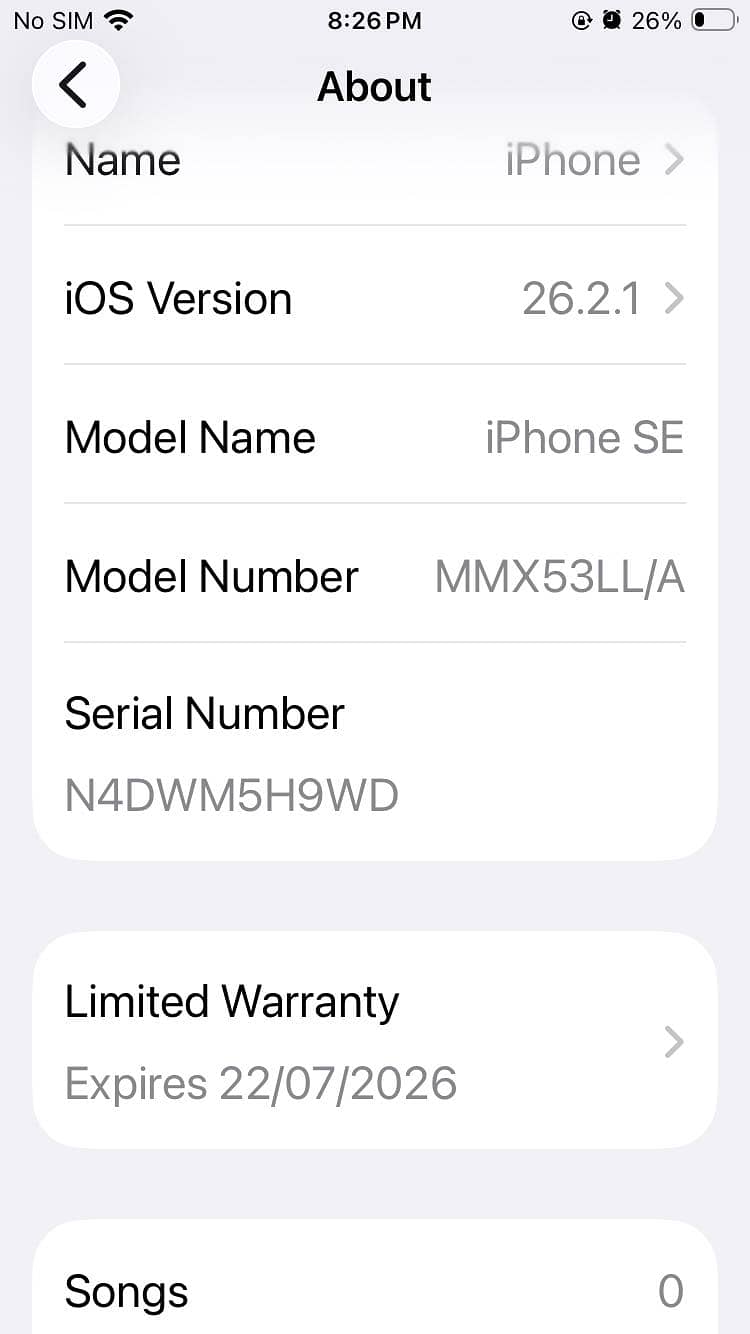This screenshot has height=1334, width=750.
Task: Tap Expires 22/07/2026 warranty text
Action: coord(260,1083)
